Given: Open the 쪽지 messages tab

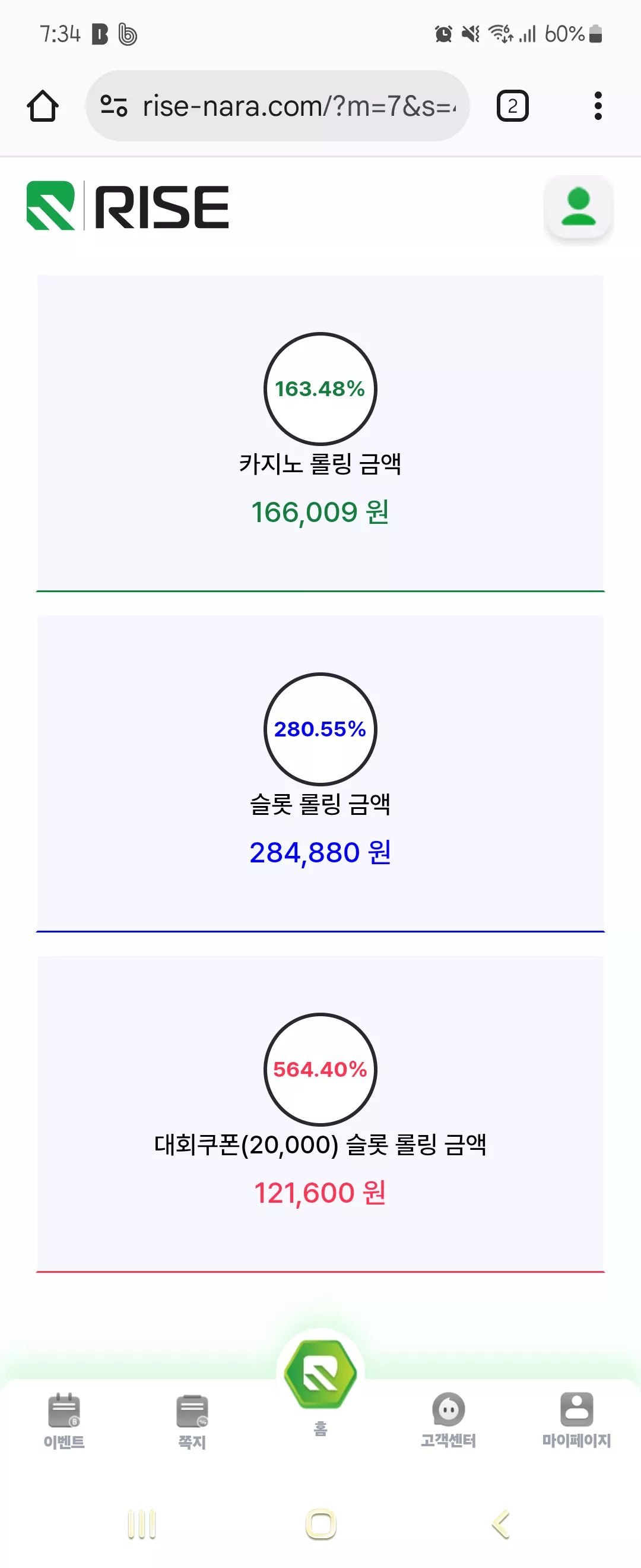Looking at the screenshot, I should 192,1421.
